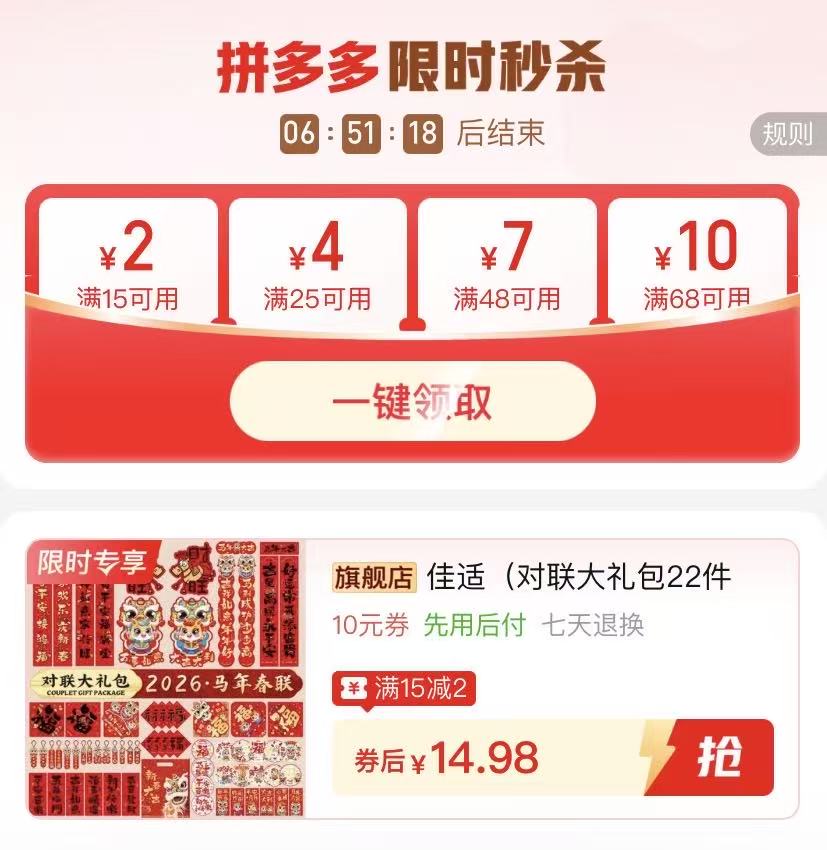Tap 抢 to grab the couplet deal
This screenshot has width=827, height=850.
719,757
